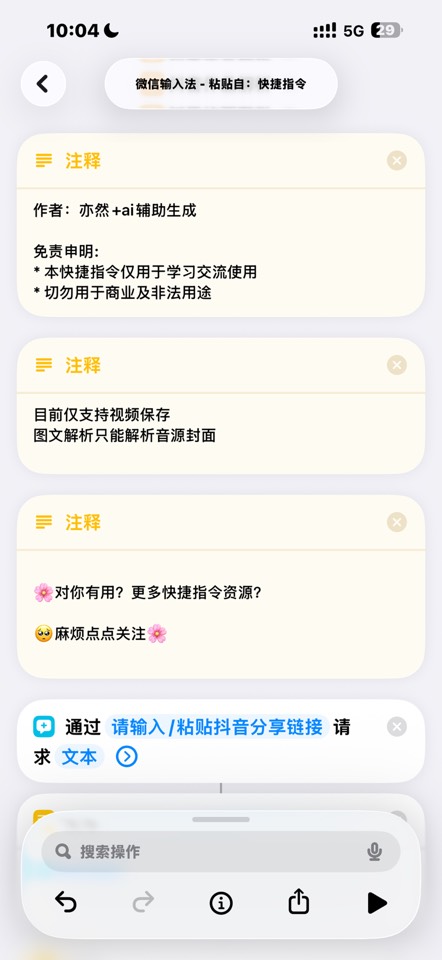Remove the 注释 card with the author disclaimer
Image resolution: width=442 pixels, height=960 pixels.
pos(397,161)
